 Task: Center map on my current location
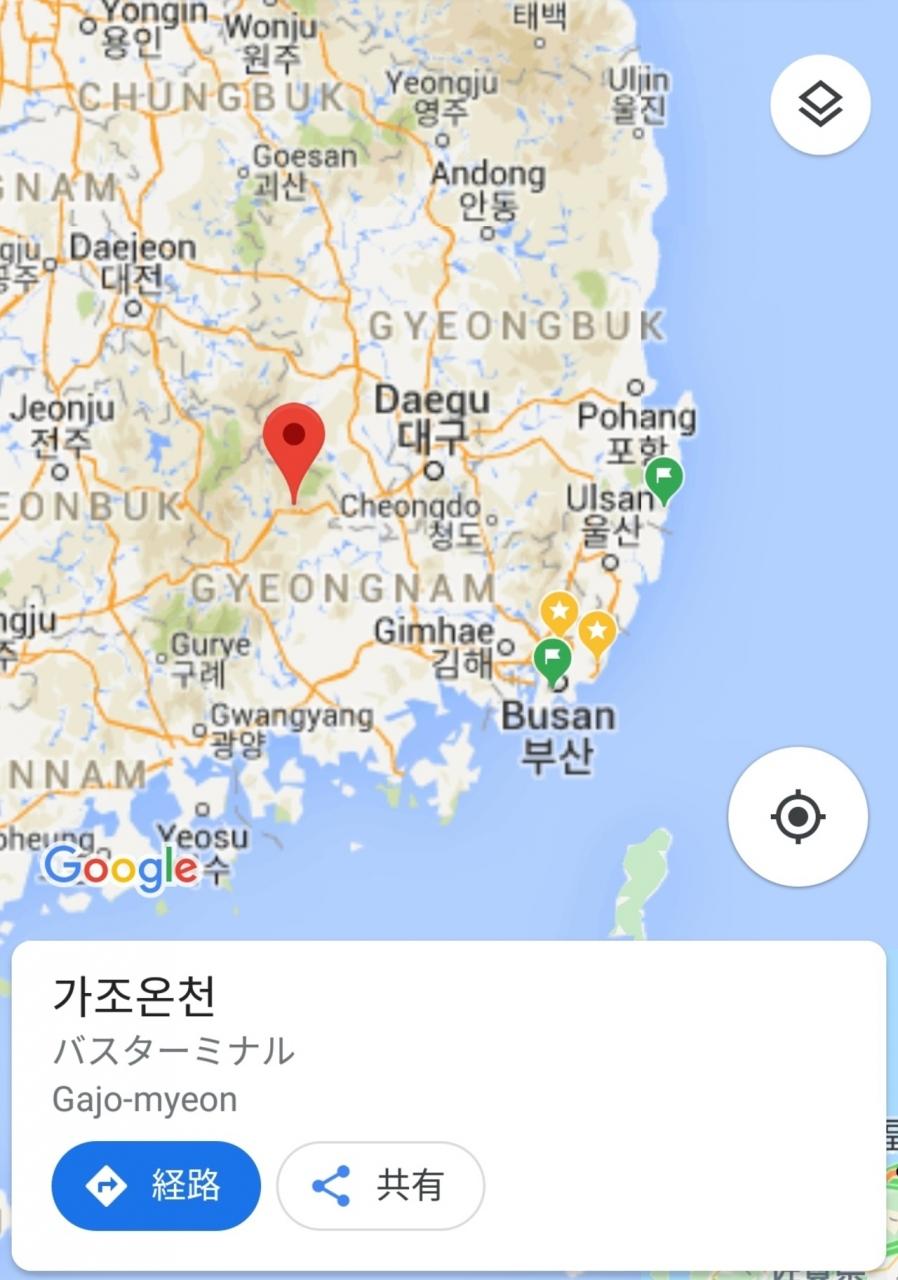coord(798,817)
